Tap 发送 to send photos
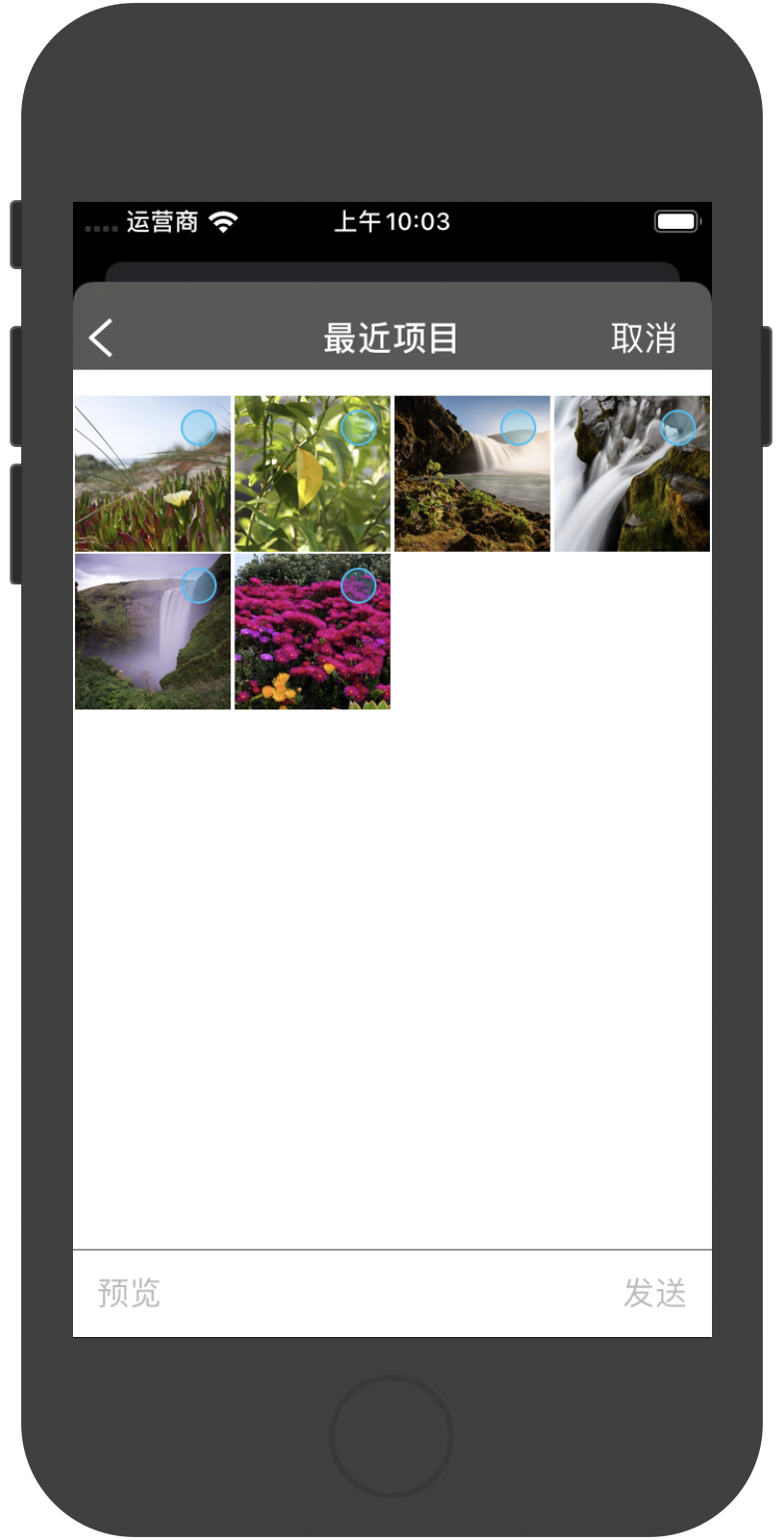784x1540 pixels. pos(655,1293)
